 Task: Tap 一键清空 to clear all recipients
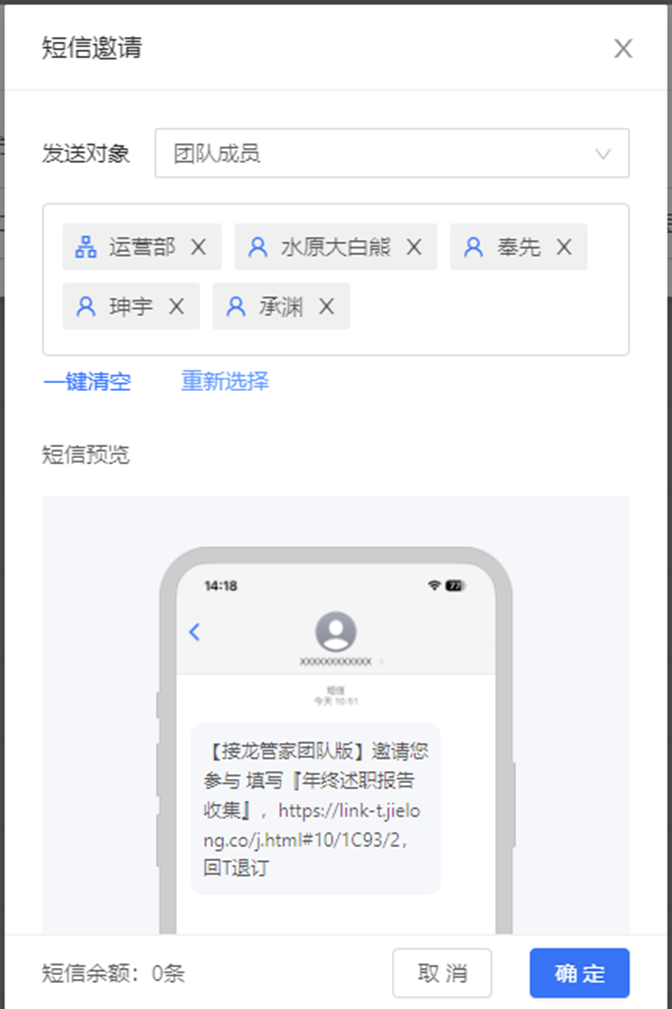point(87,381)
